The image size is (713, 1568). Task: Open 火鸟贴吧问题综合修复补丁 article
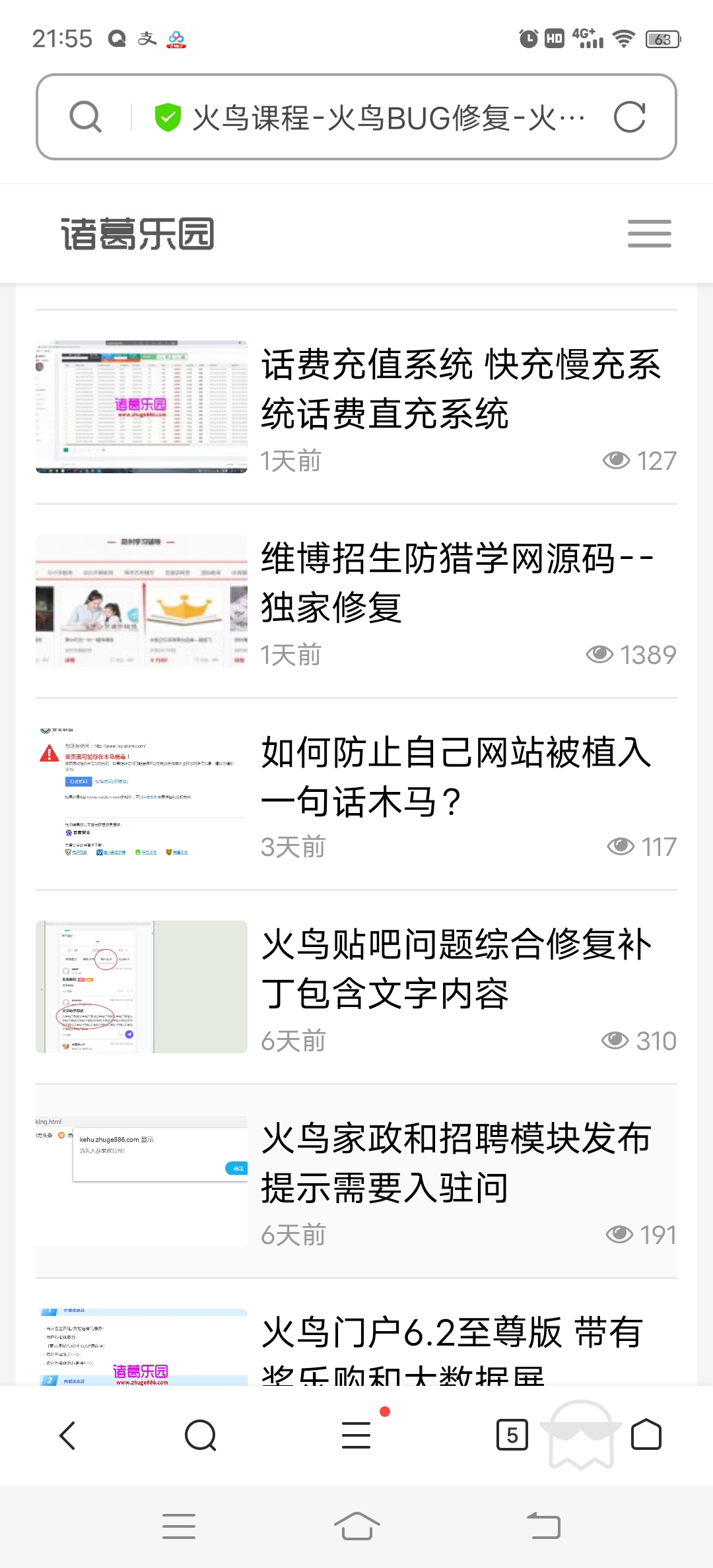click(456, 969)
